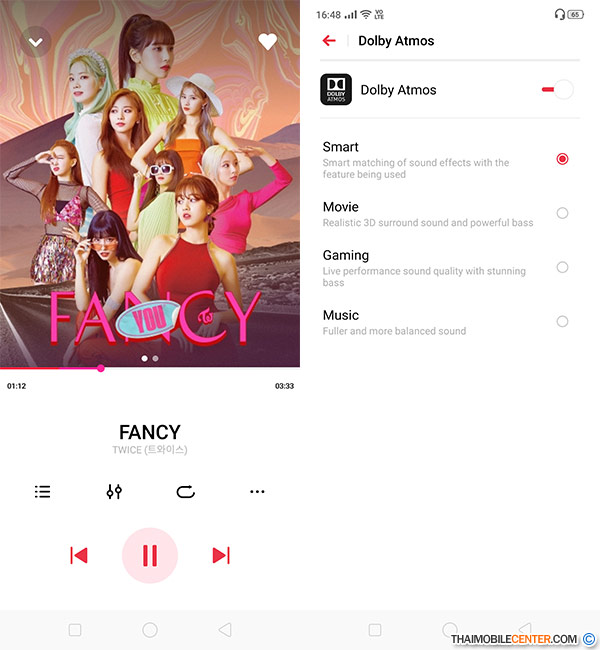
Task: Toggle the Dolby Atmos switch
Action: click(x=557, y=89)
